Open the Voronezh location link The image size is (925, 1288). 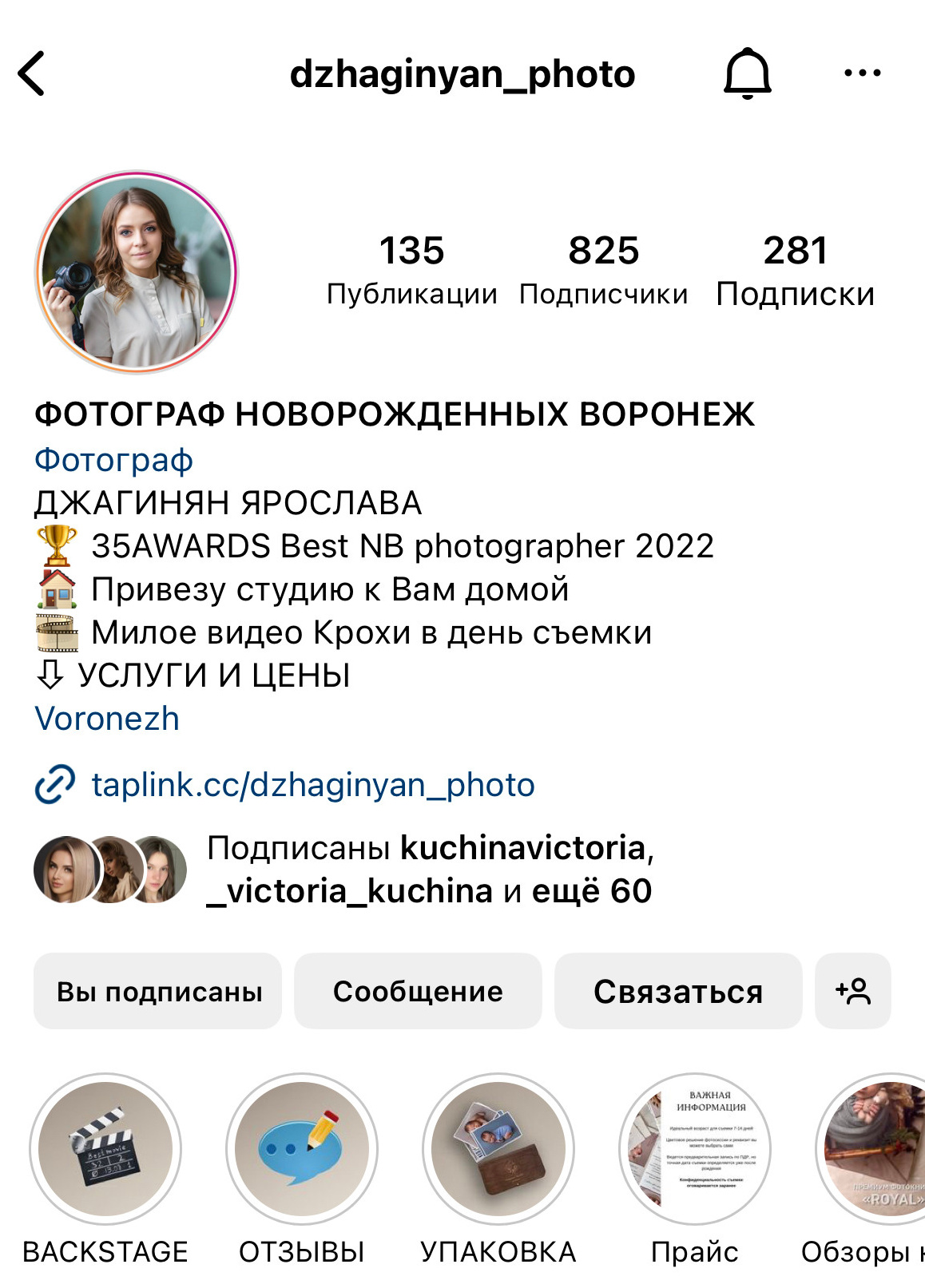(107, 719)
